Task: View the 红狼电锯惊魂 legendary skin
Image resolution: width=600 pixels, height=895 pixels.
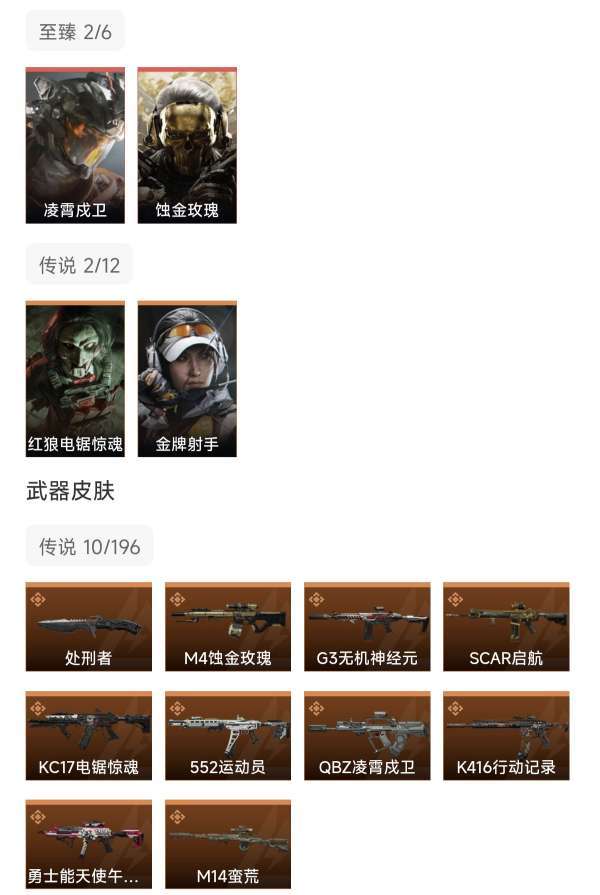Action: point(75,378)
